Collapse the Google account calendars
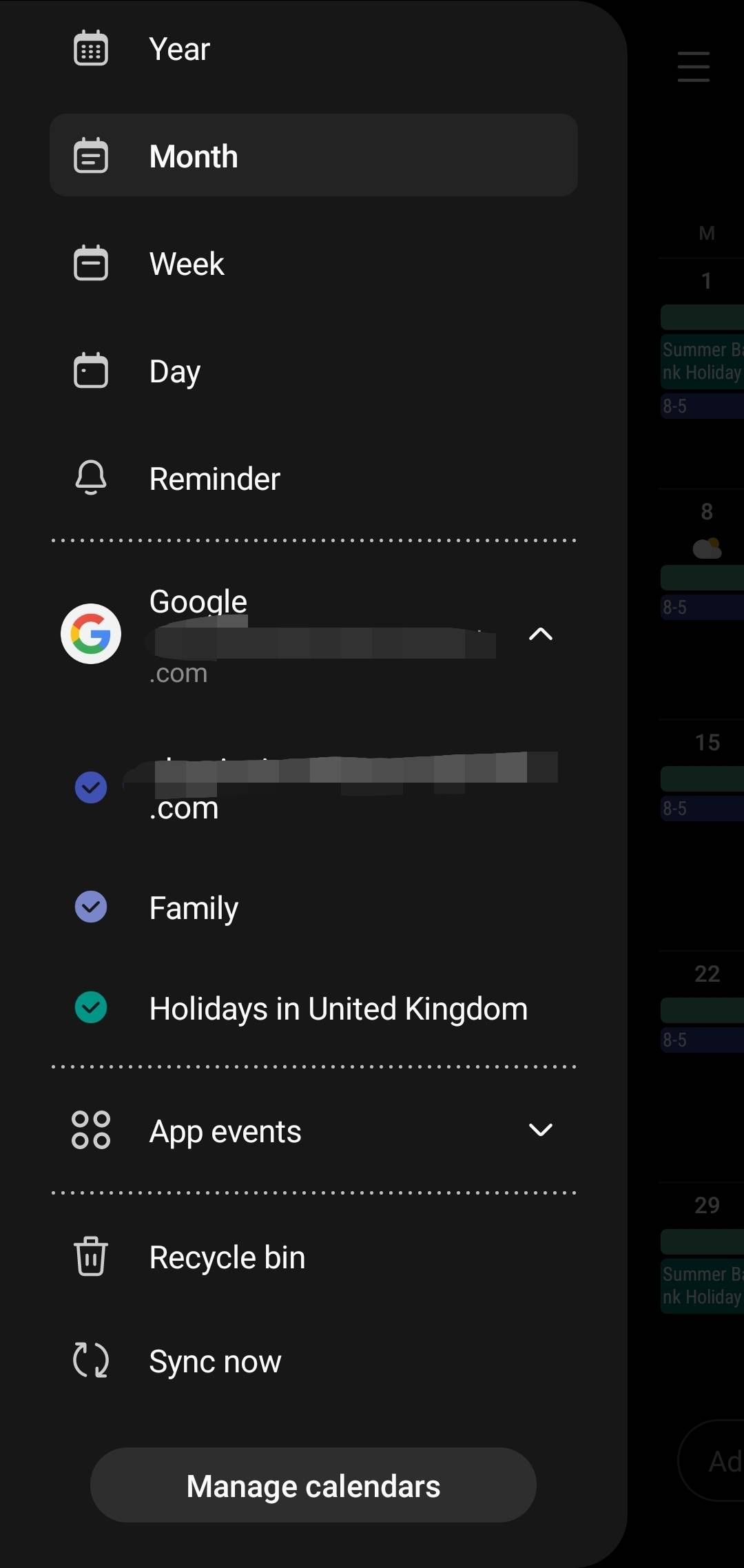744x1568 pixels. [541, 635]
